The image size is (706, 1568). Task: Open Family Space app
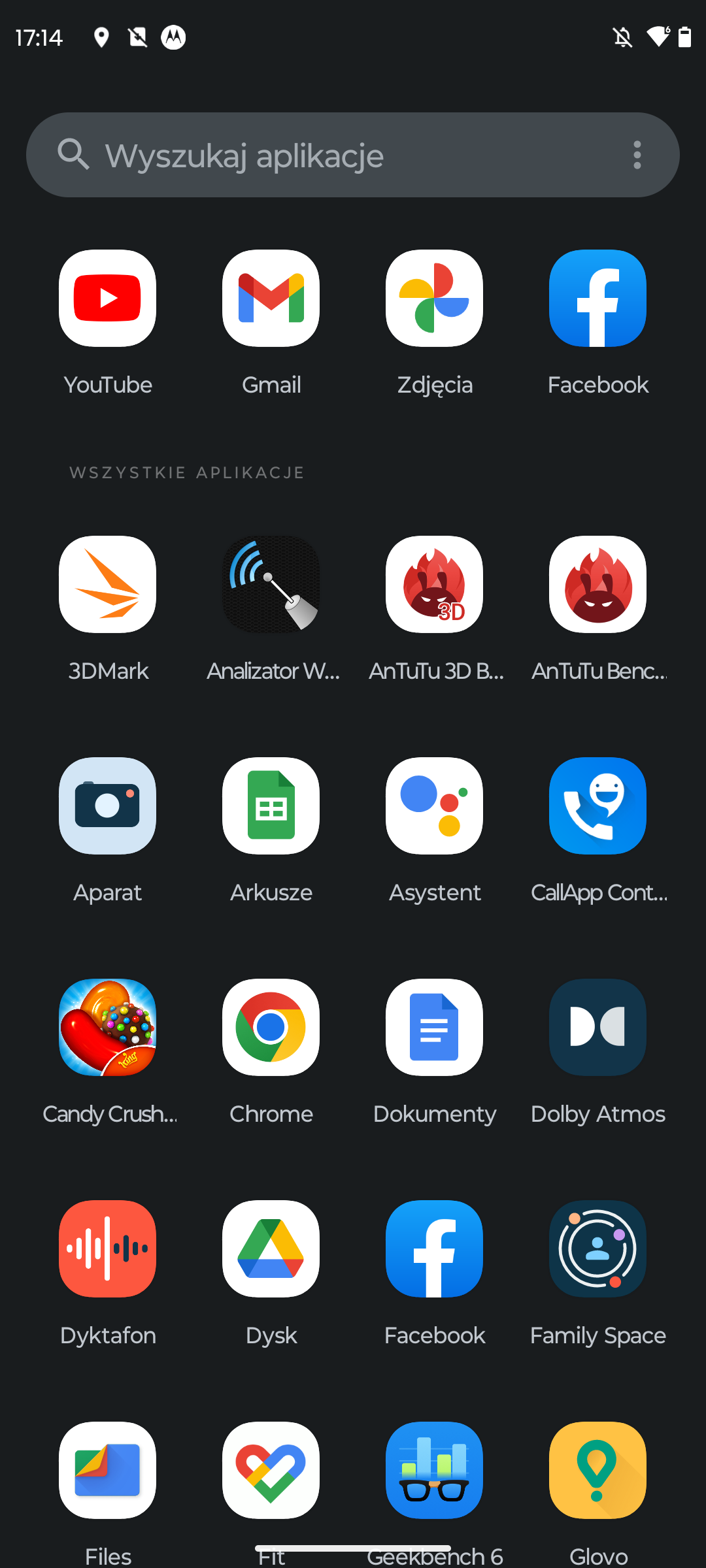[598, 1249]
